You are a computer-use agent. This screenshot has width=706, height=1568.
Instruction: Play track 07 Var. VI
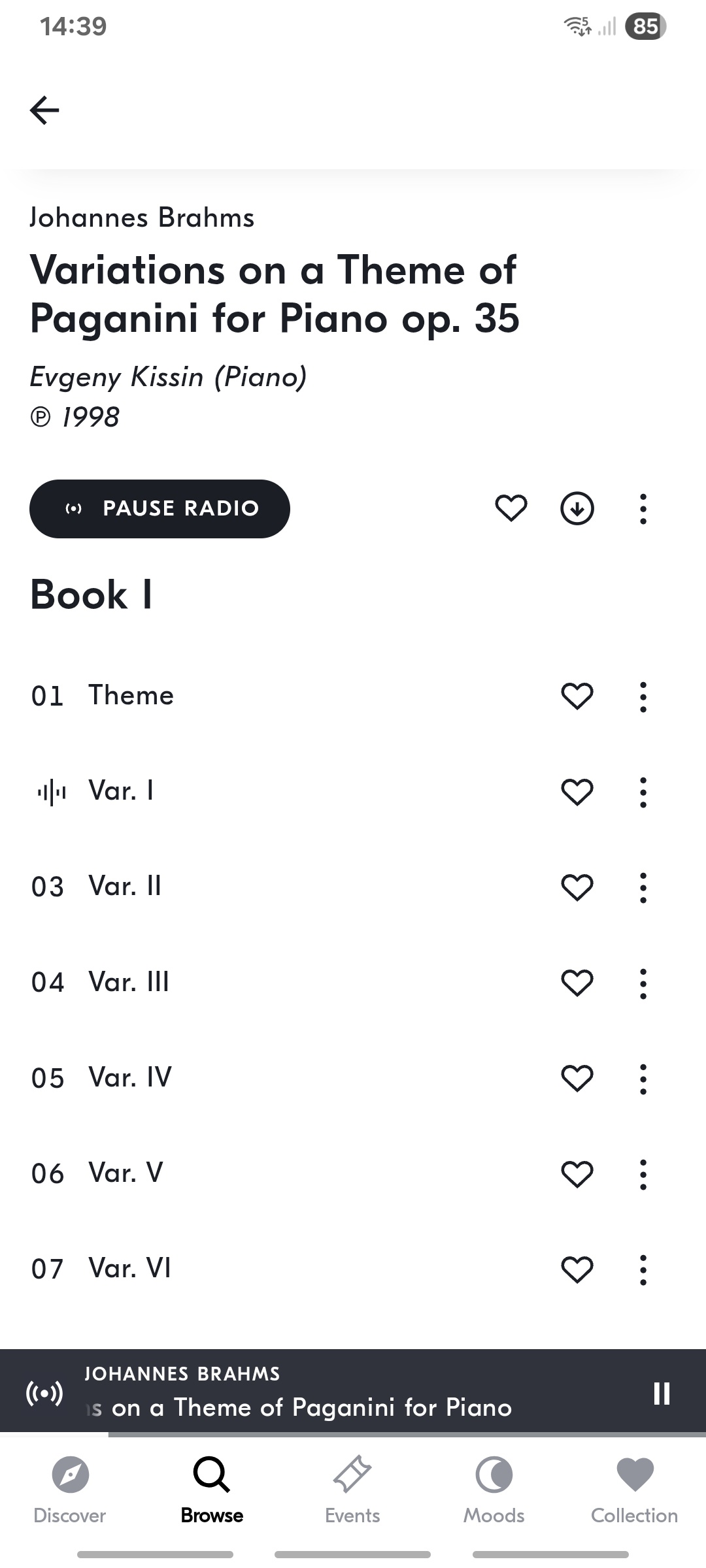129,1269
